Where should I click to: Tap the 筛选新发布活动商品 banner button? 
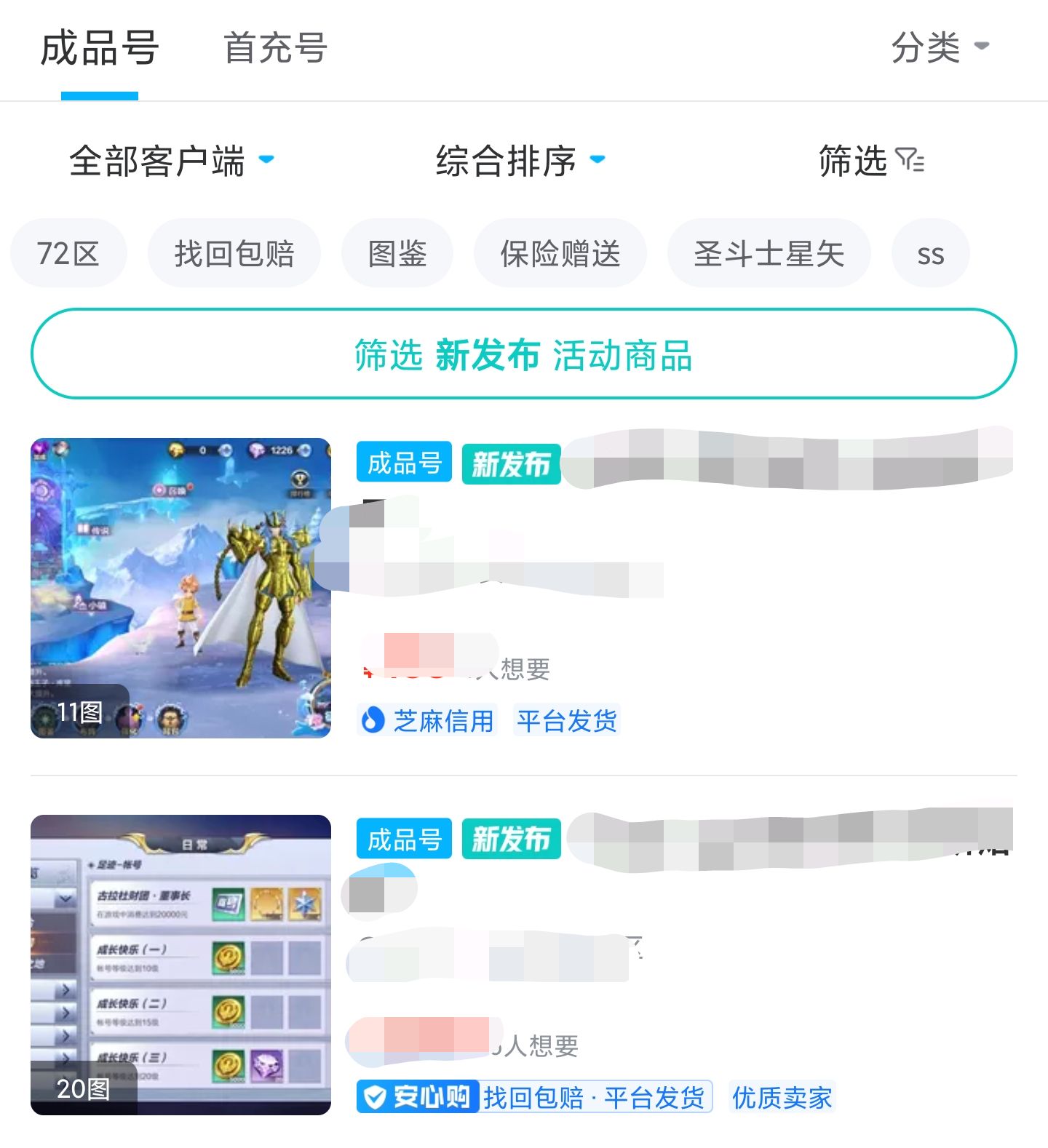click(523, 354)
